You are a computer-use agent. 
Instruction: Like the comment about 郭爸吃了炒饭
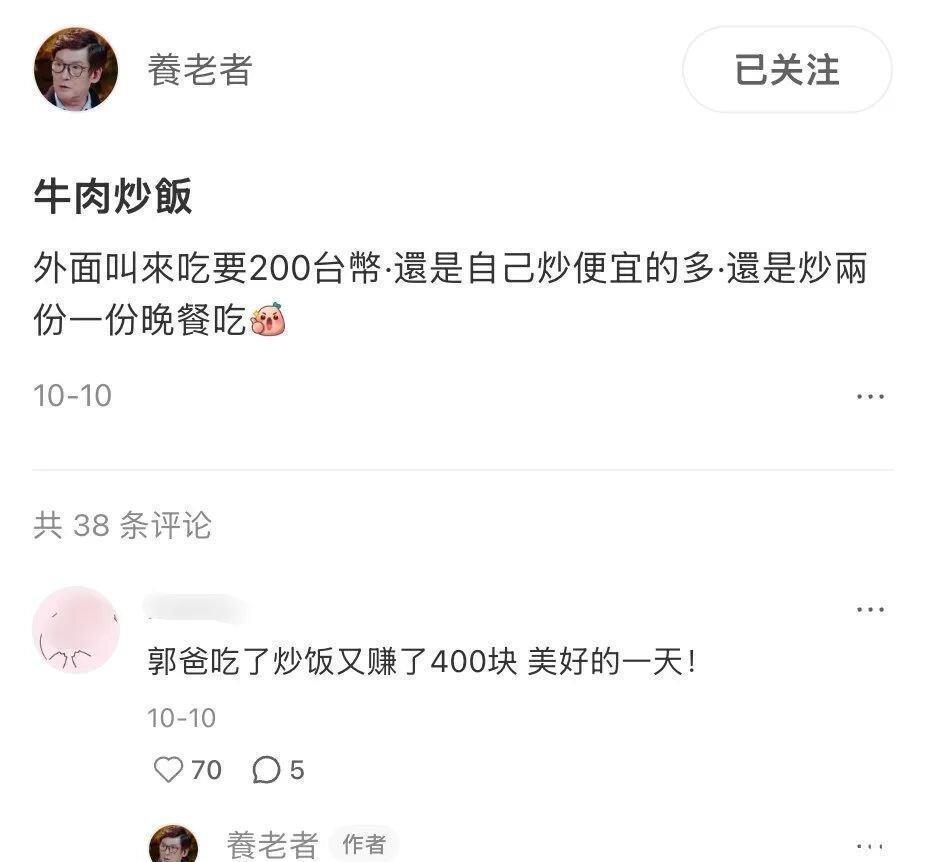169,769
